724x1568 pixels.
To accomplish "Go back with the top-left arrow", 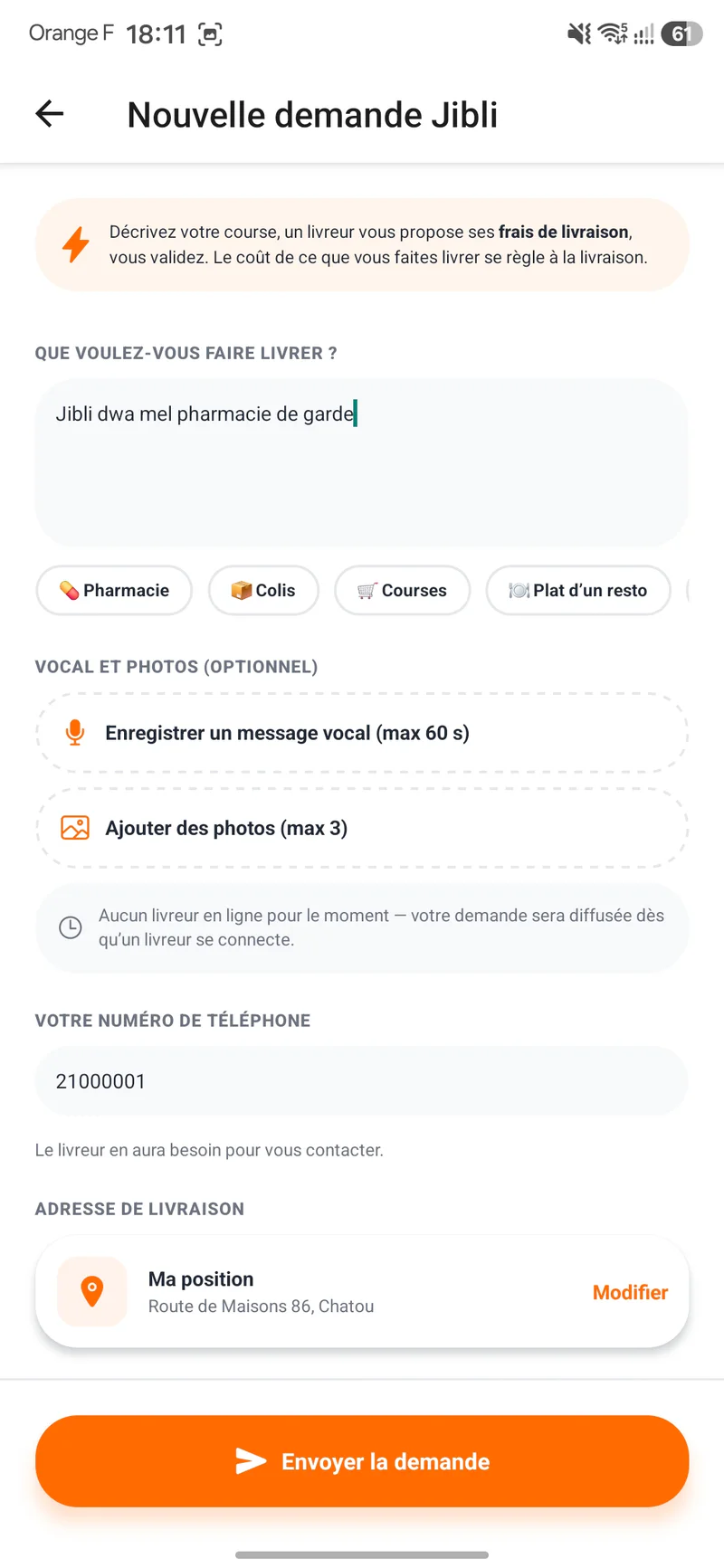I will pyautogui.click(x=50, y=114).
